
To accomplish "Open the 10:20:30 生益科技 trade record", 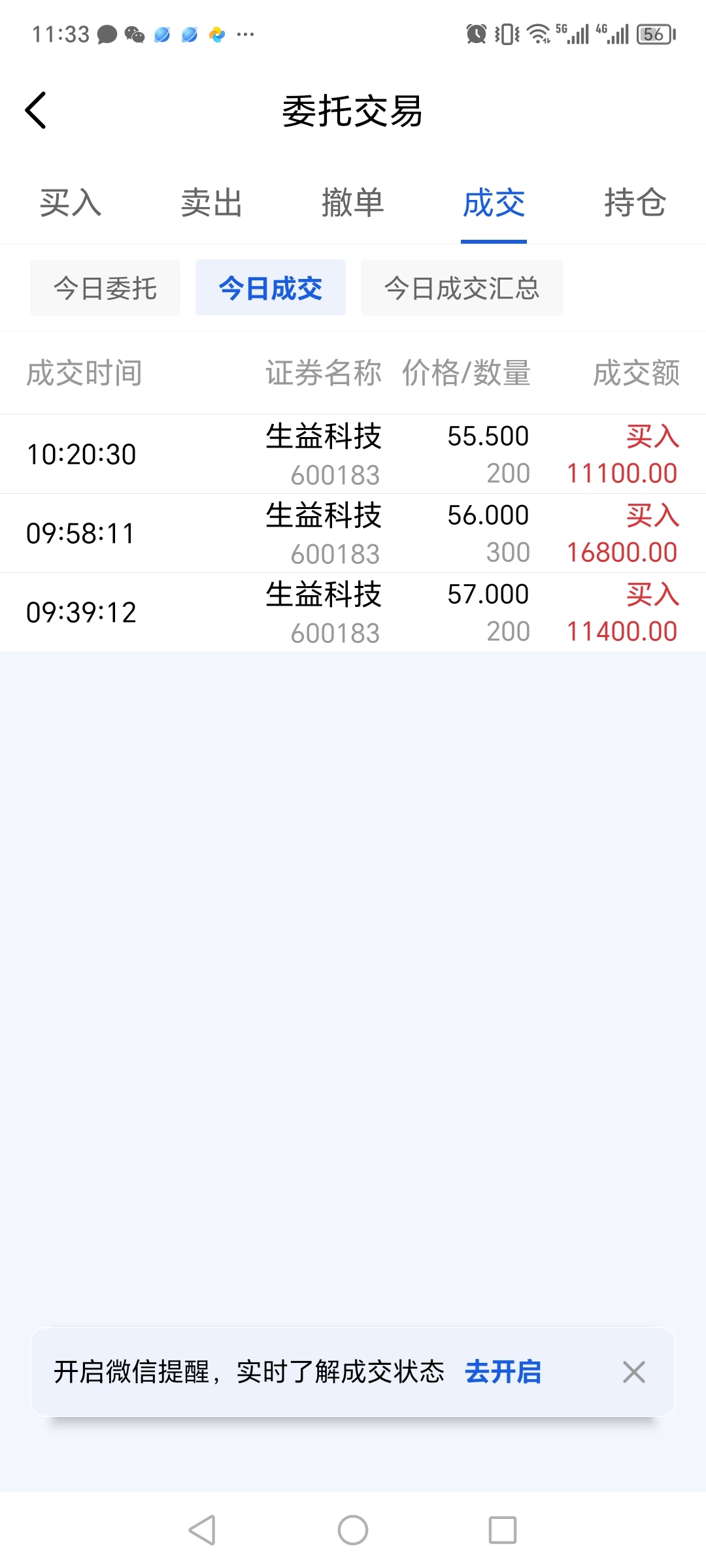I will (x=353, y=455).
